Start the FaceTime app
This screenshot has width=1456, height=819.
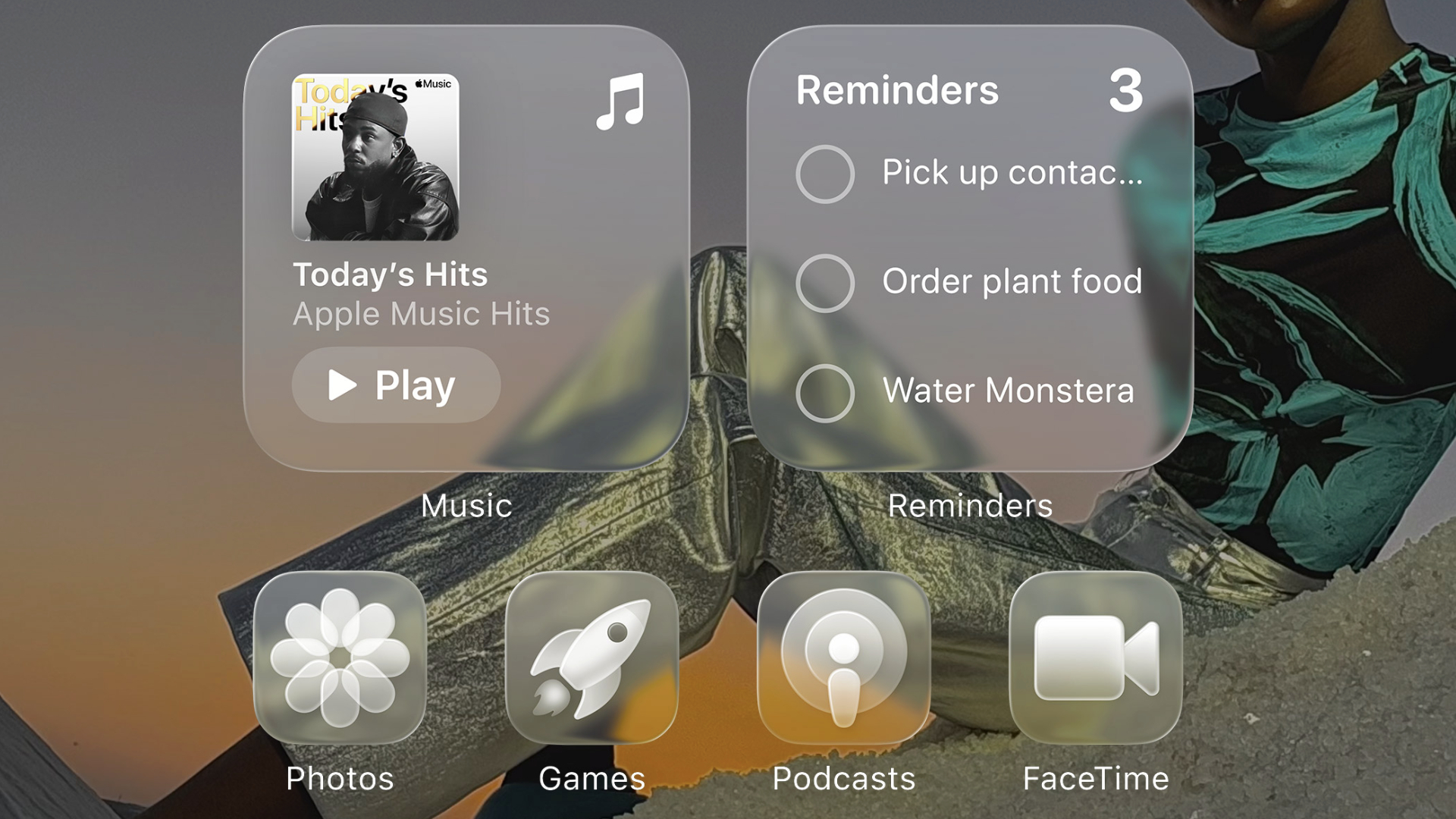tap(1095, 657)
